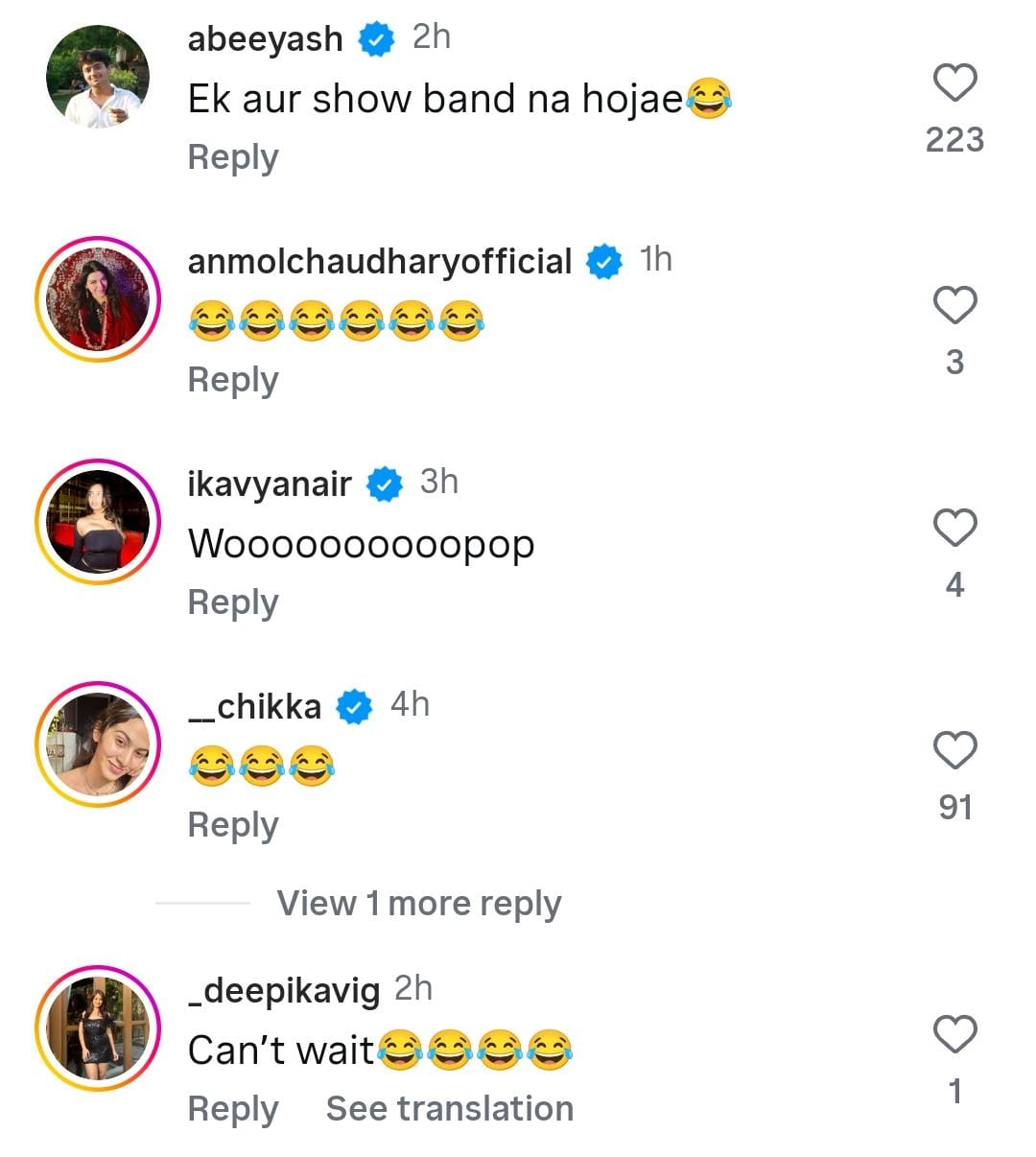Reply to abeeyash's comment
The image size is (1036, 1157).
point(233,157)
